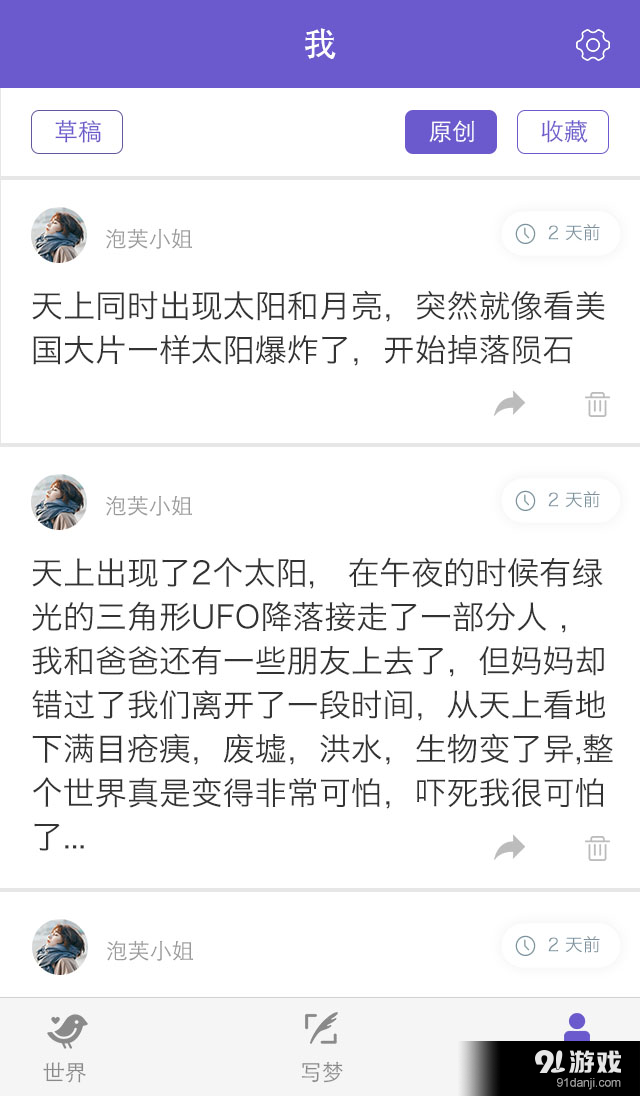This screenshot has width=640, height=1096.
Task: Share the post about 太阳爆炸
Action: tap(510, 404)
